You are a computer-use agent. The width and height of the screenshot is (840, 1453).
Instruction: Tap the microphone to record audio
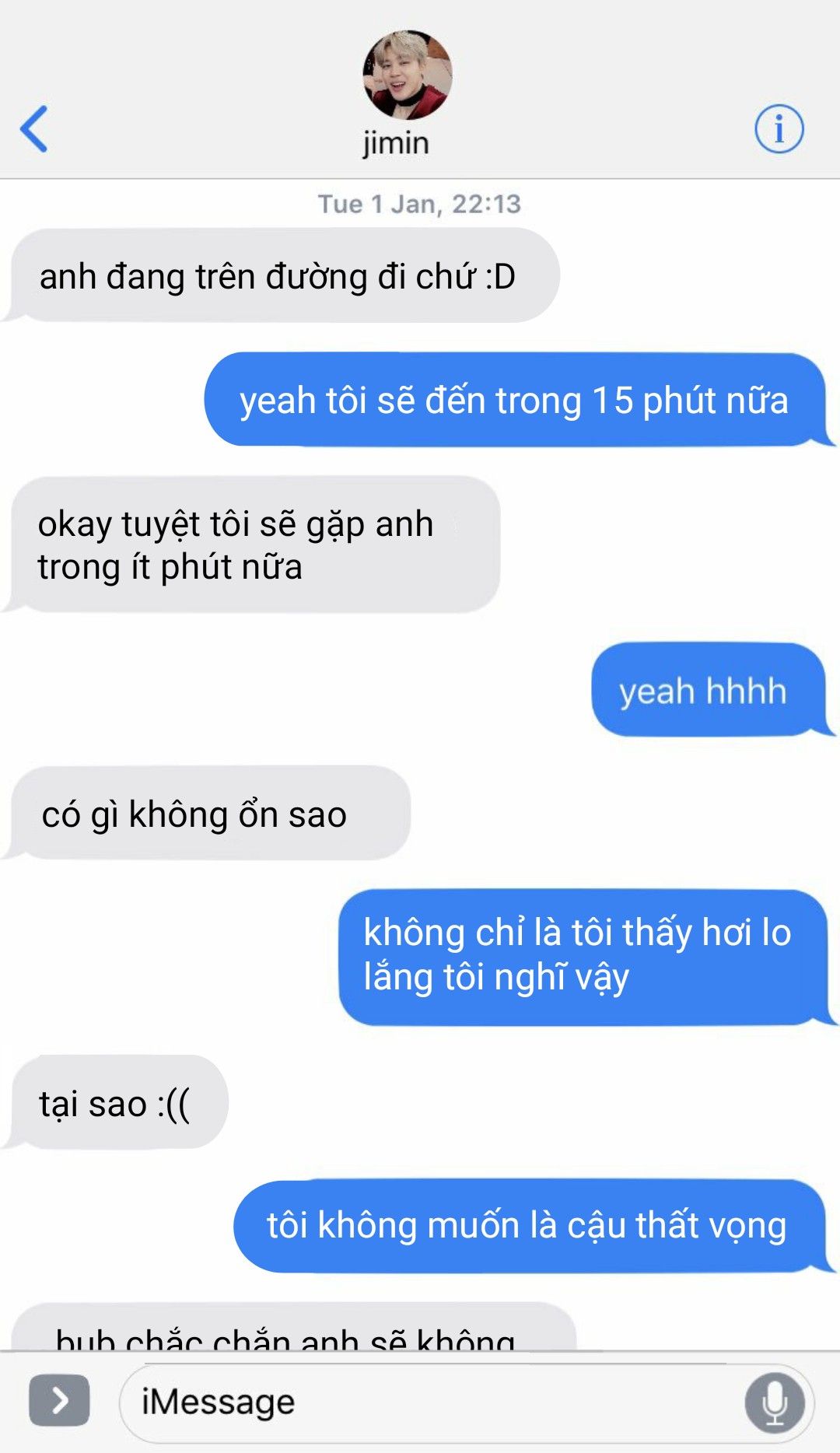pyautogui.click(x=774, y=1402)
